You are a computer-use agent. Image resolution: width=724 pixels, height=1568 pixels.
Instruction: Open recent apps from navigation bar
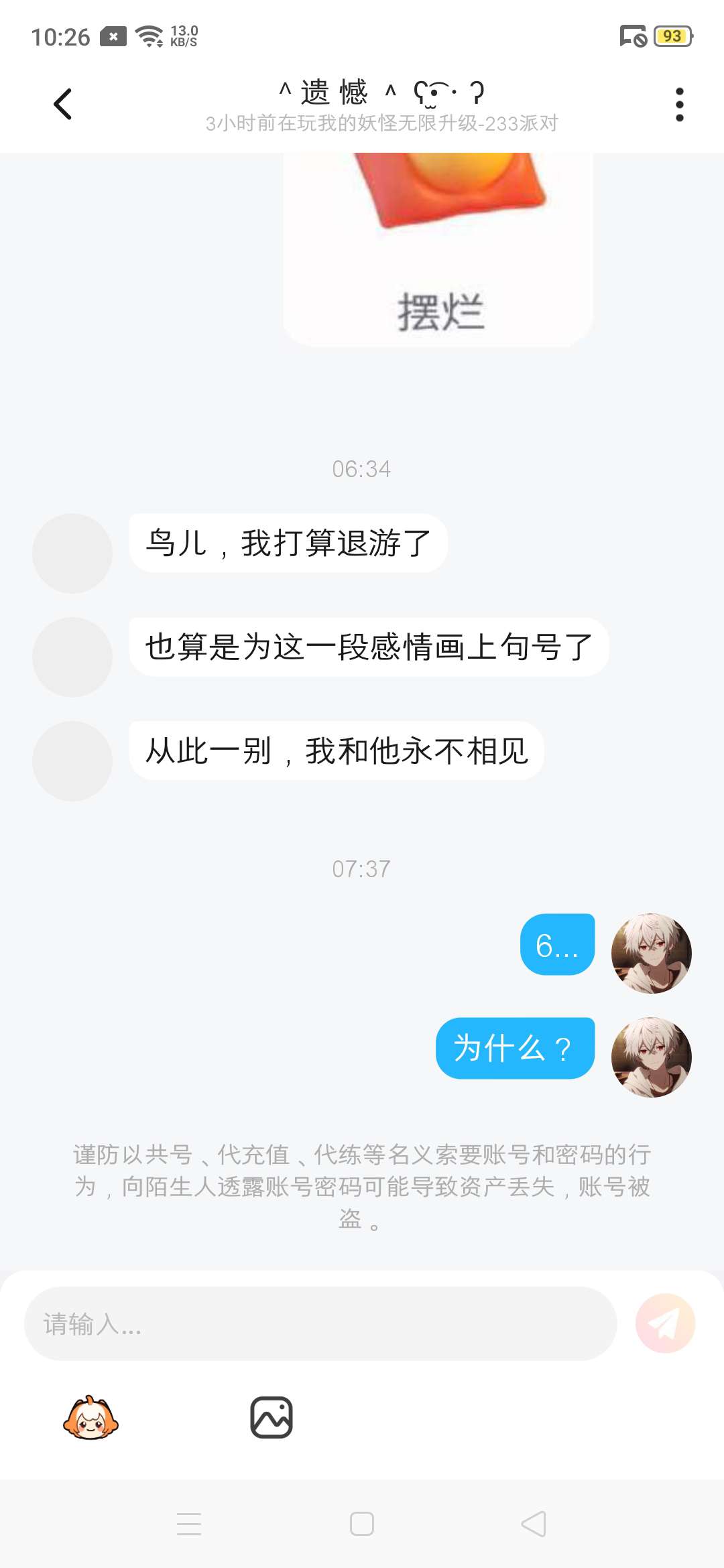[x=189, y=1524]
